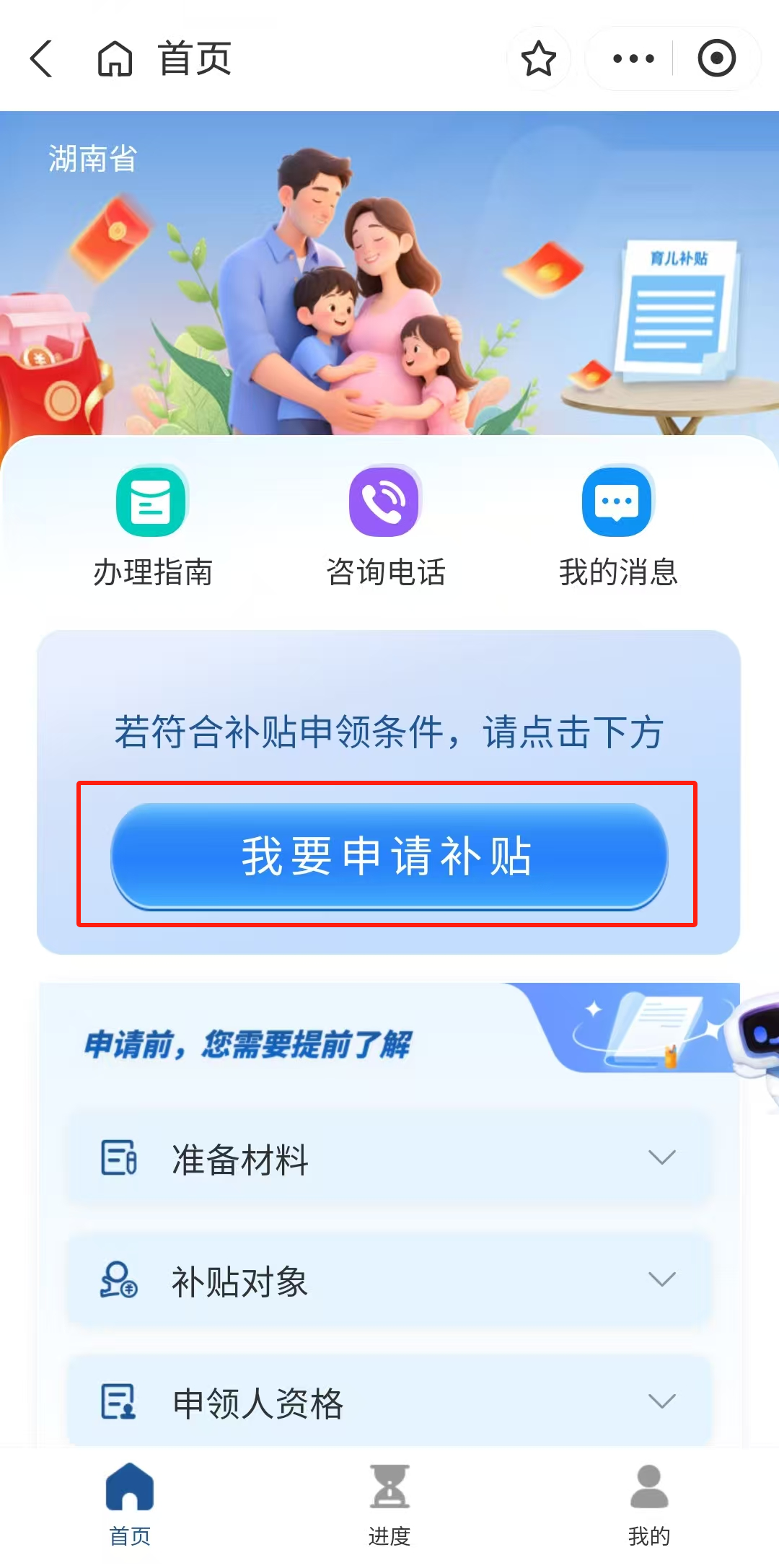This screenshot has width=779, height=1568.
Task: Select the 首页 bottom tab
Action: tap(130, 1505)
